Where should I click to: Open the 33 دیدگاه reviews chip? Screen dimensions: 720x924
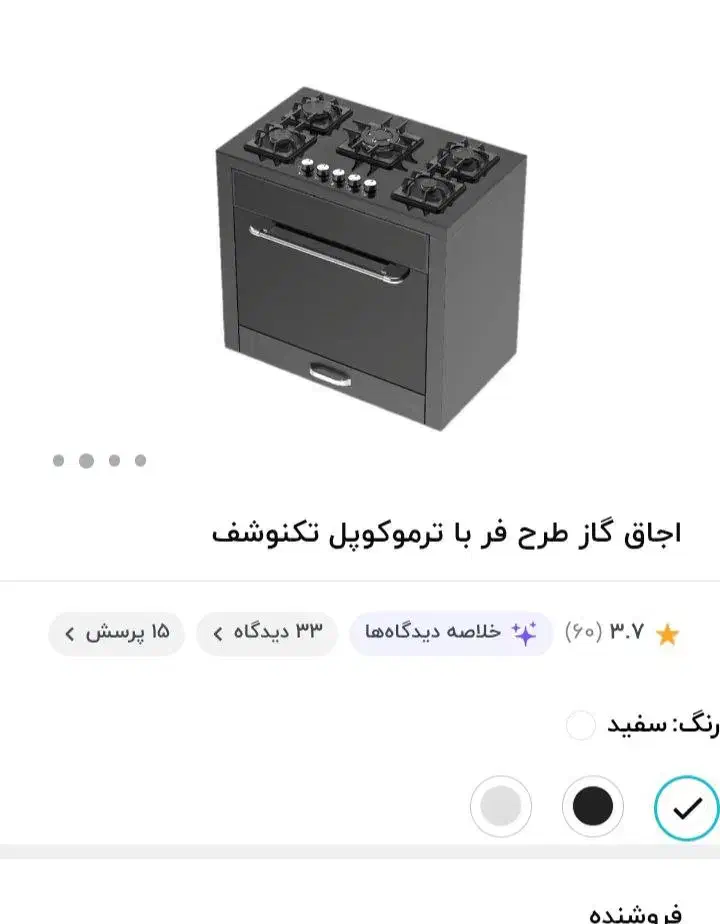267,633
